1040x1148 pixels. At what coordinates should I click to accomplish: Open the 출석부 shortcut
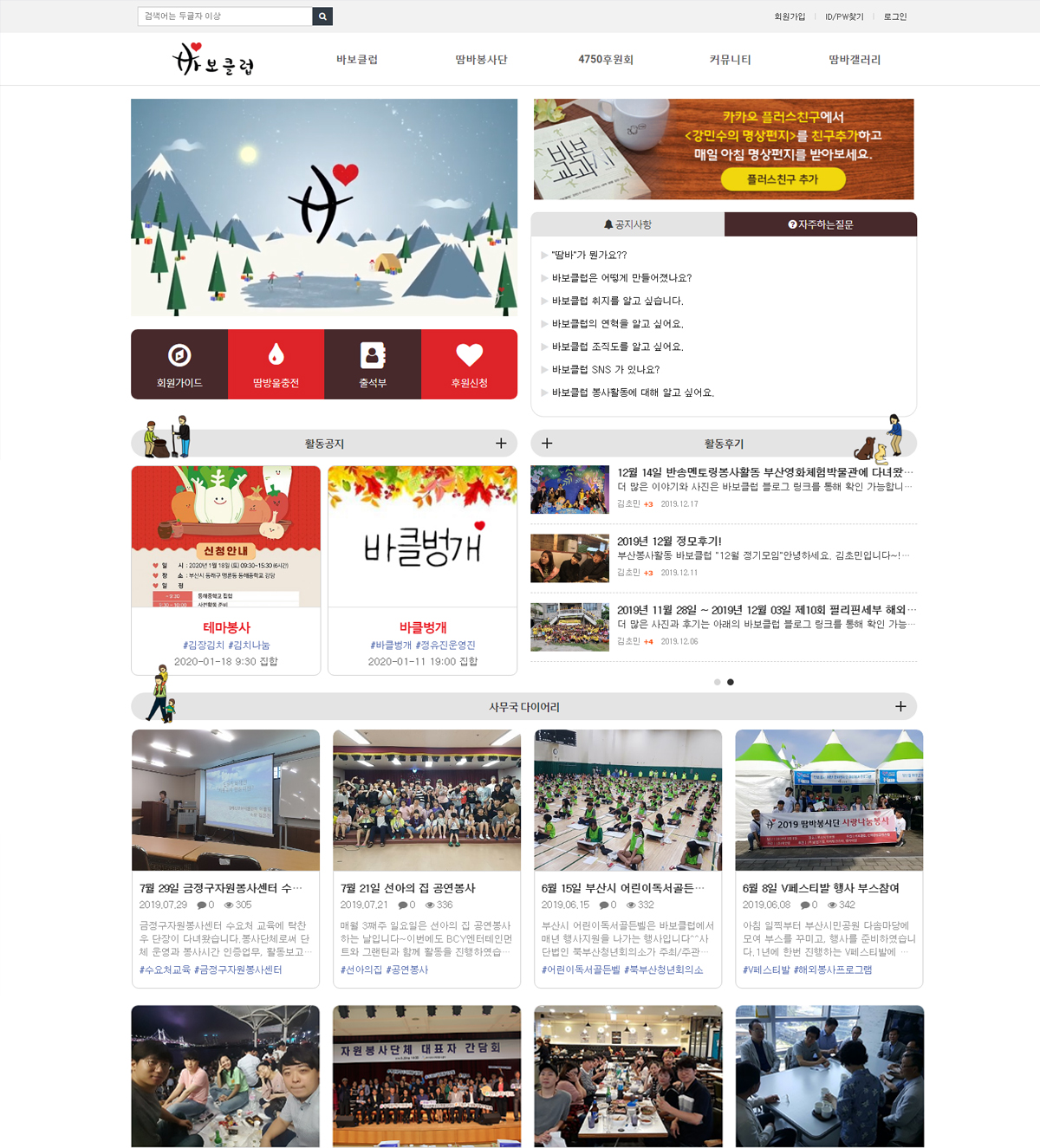pos(373,365)
